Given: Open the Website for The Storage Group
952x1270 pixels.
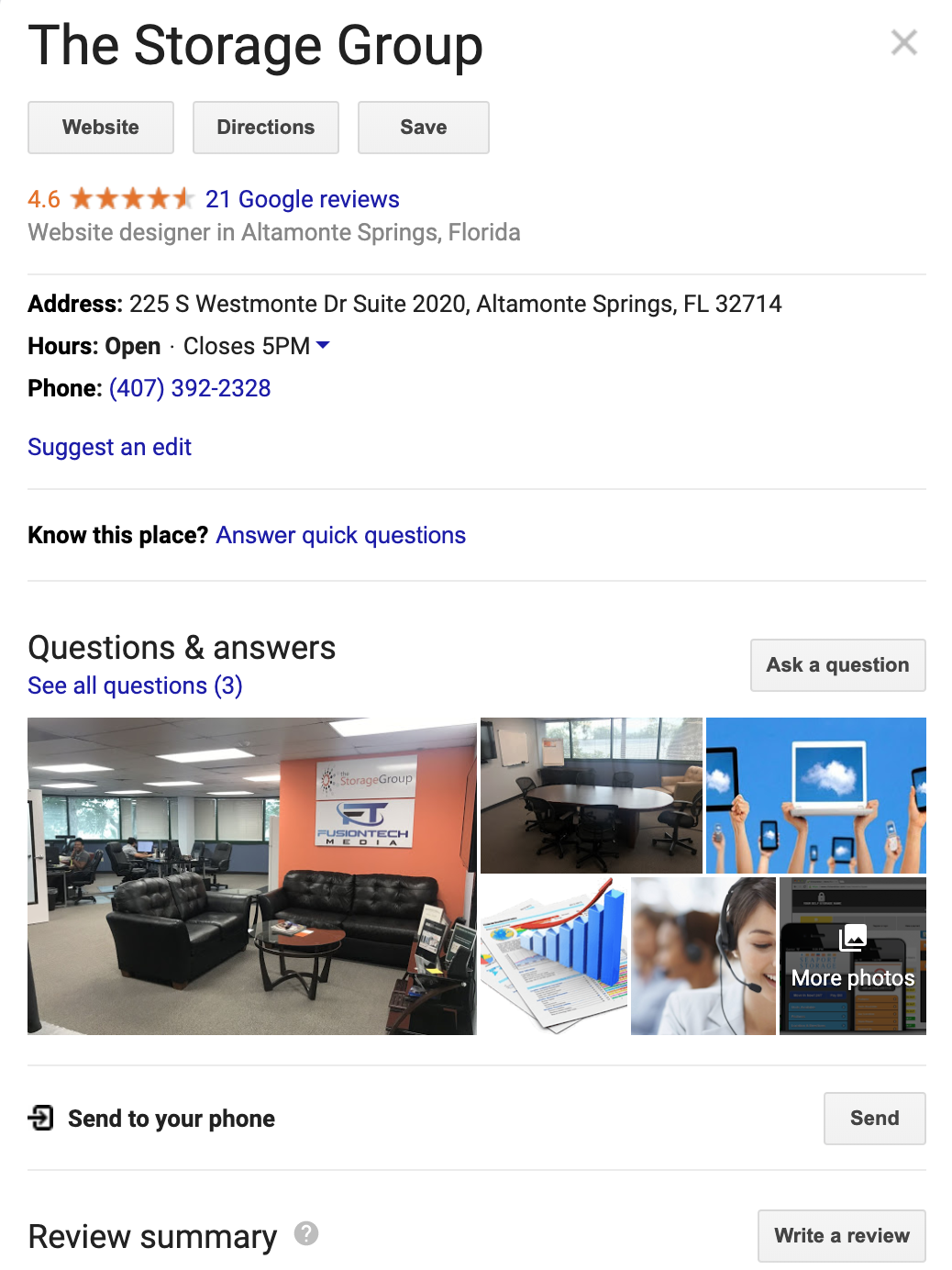Looking at the screenshot, I should 100,128.
